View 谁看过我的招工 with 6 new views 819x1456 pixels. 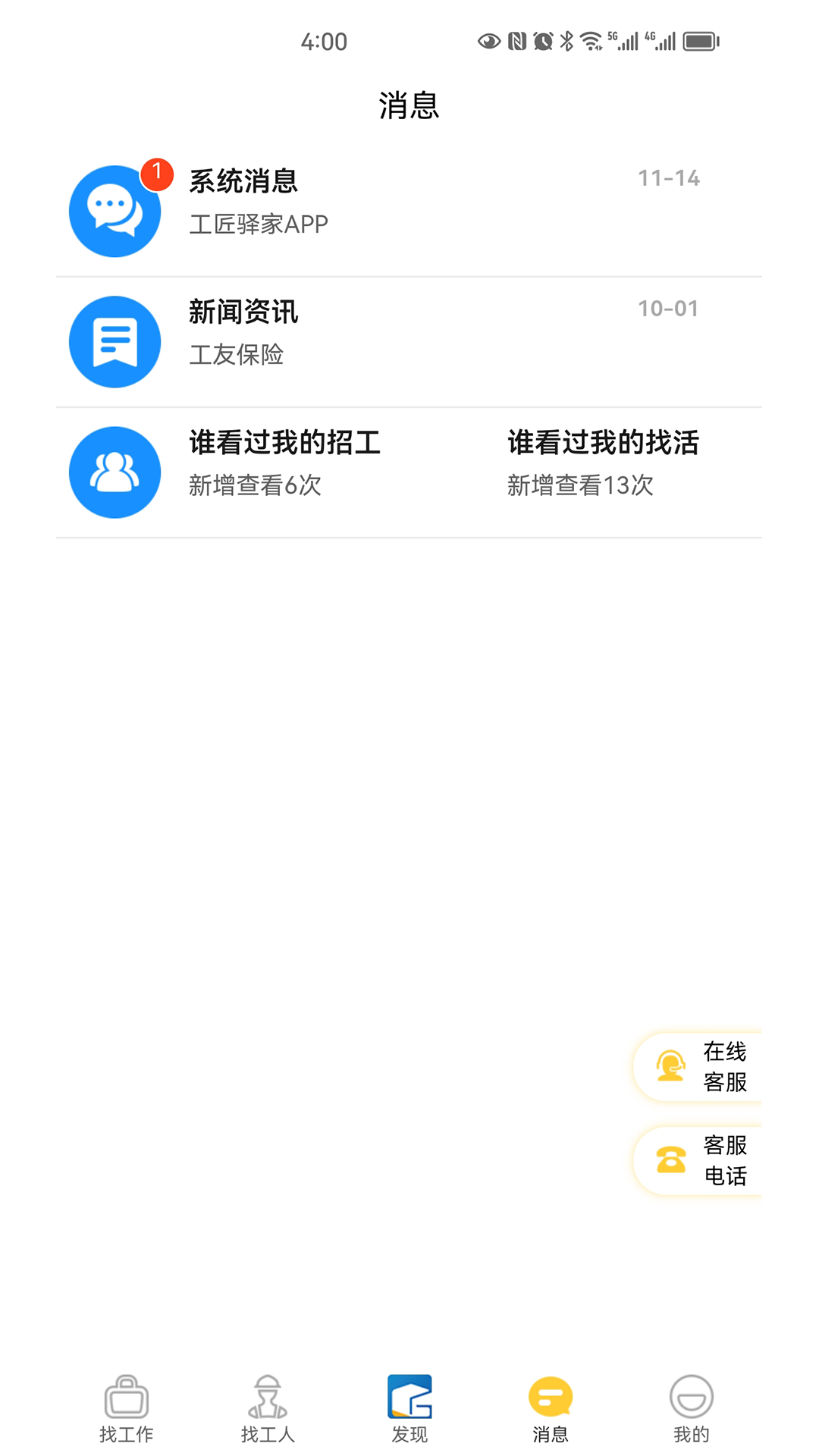(284, 463)
